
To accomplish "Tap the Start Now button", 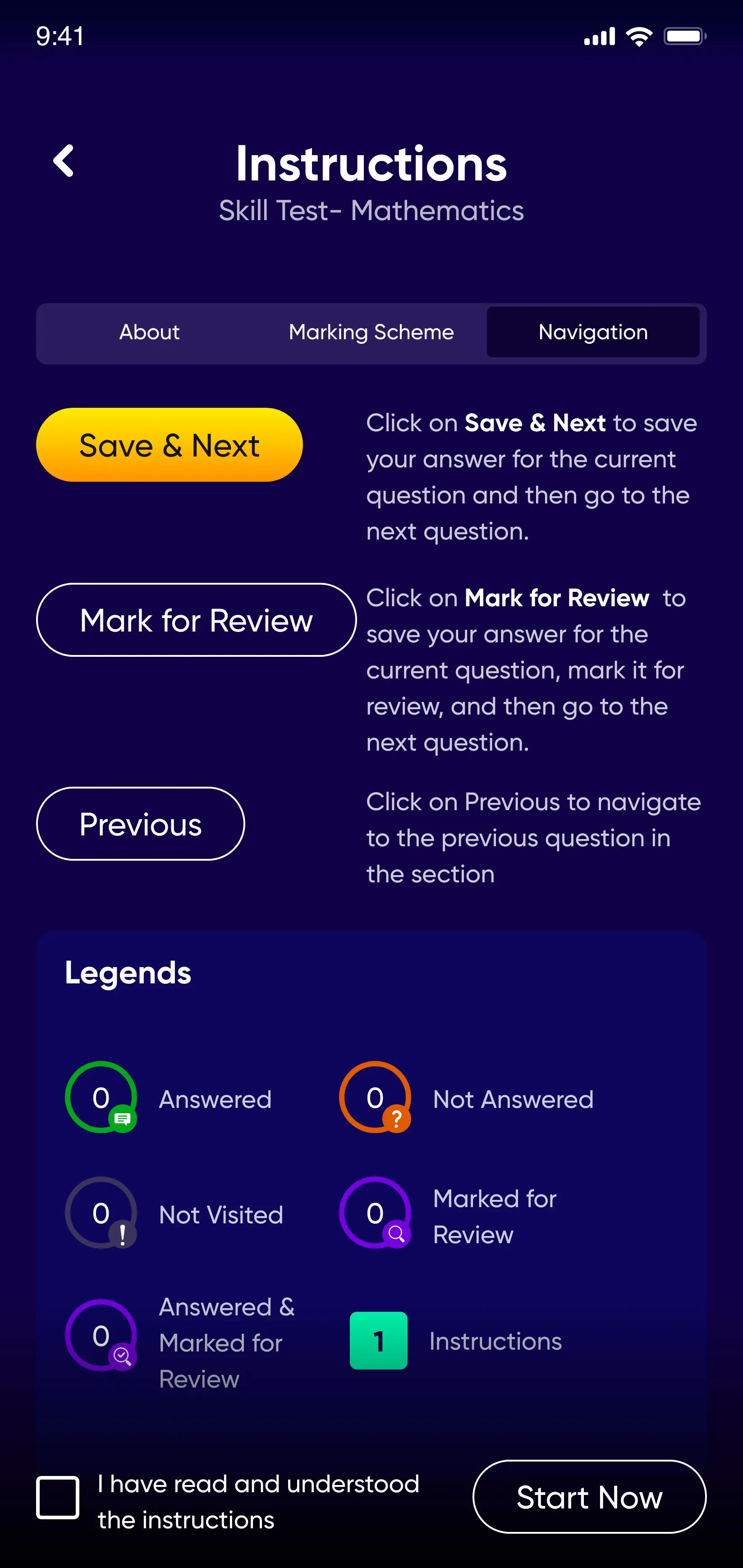I will pos(589,1497).
